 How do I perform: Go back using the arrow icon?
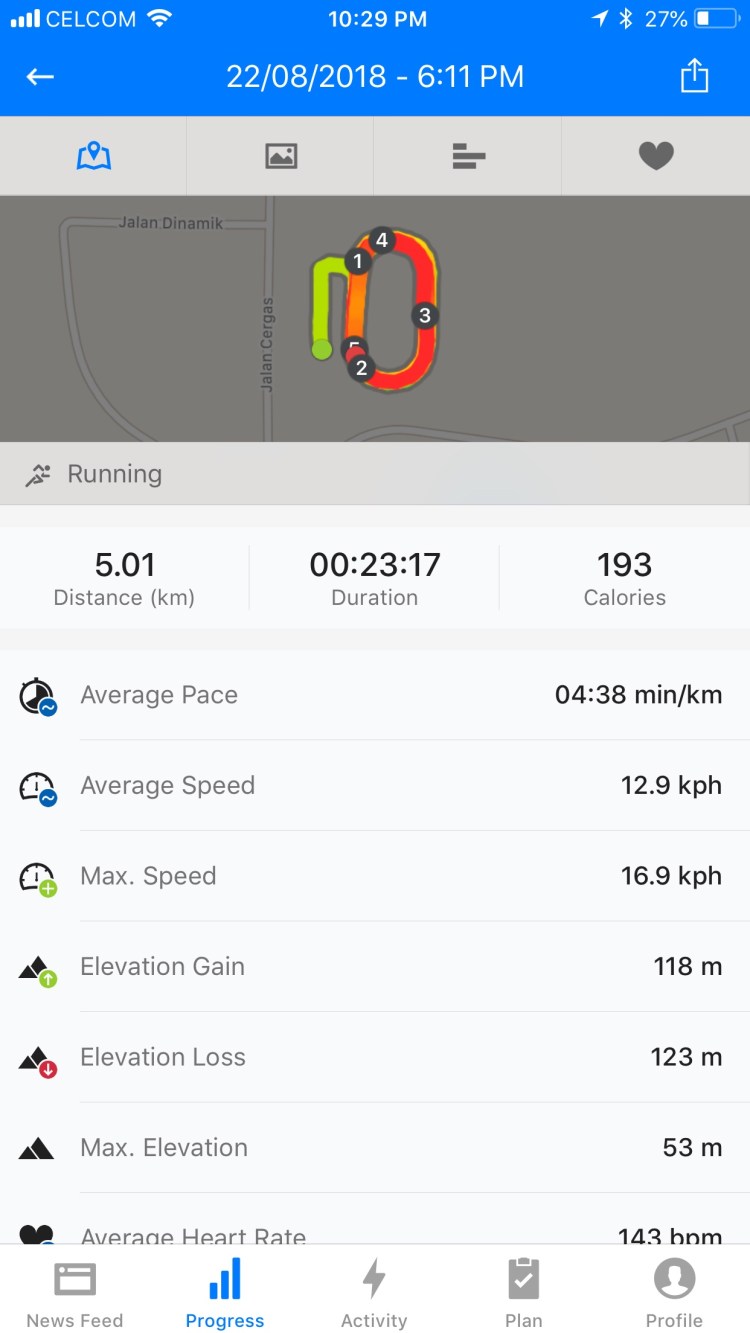40,77
